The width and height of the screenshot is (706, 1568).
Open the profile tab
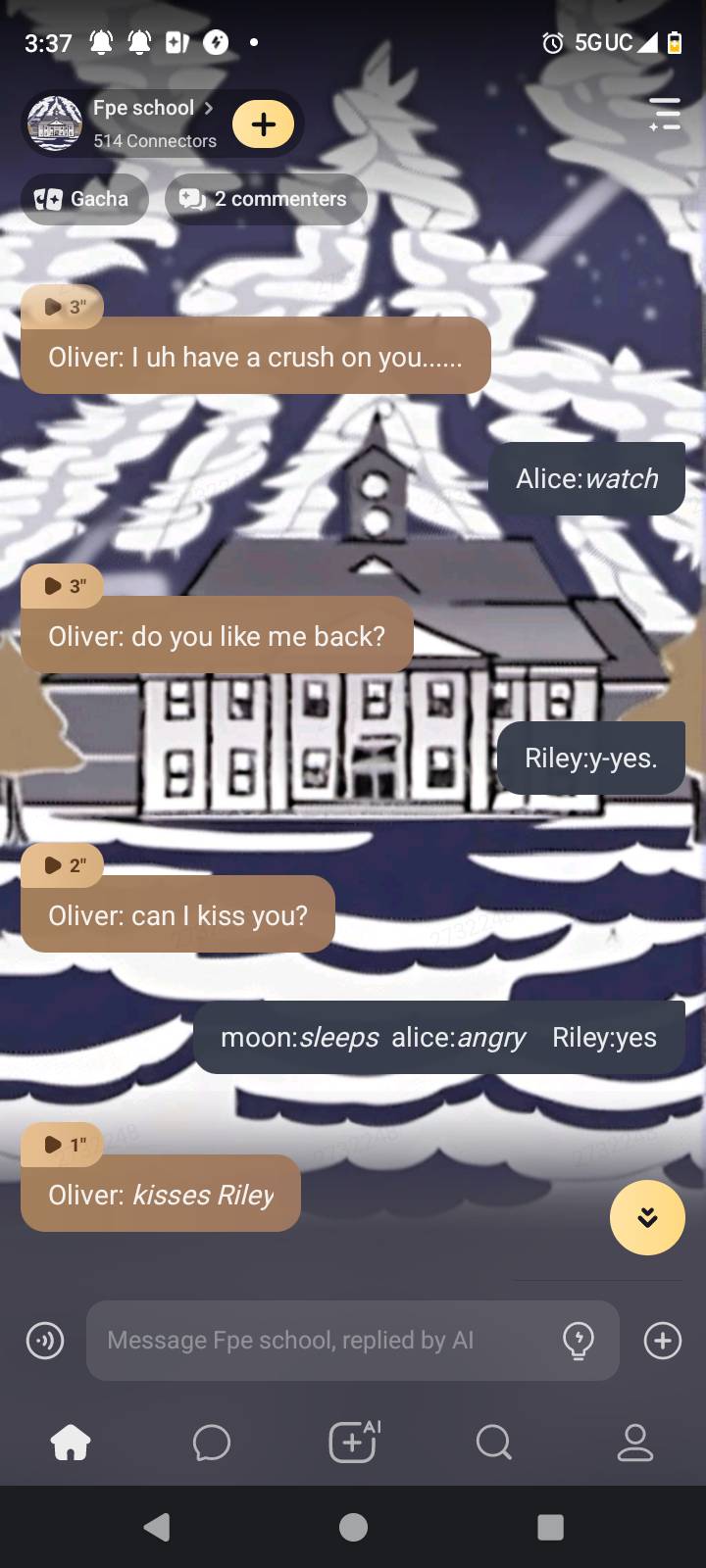[635, 1443]
